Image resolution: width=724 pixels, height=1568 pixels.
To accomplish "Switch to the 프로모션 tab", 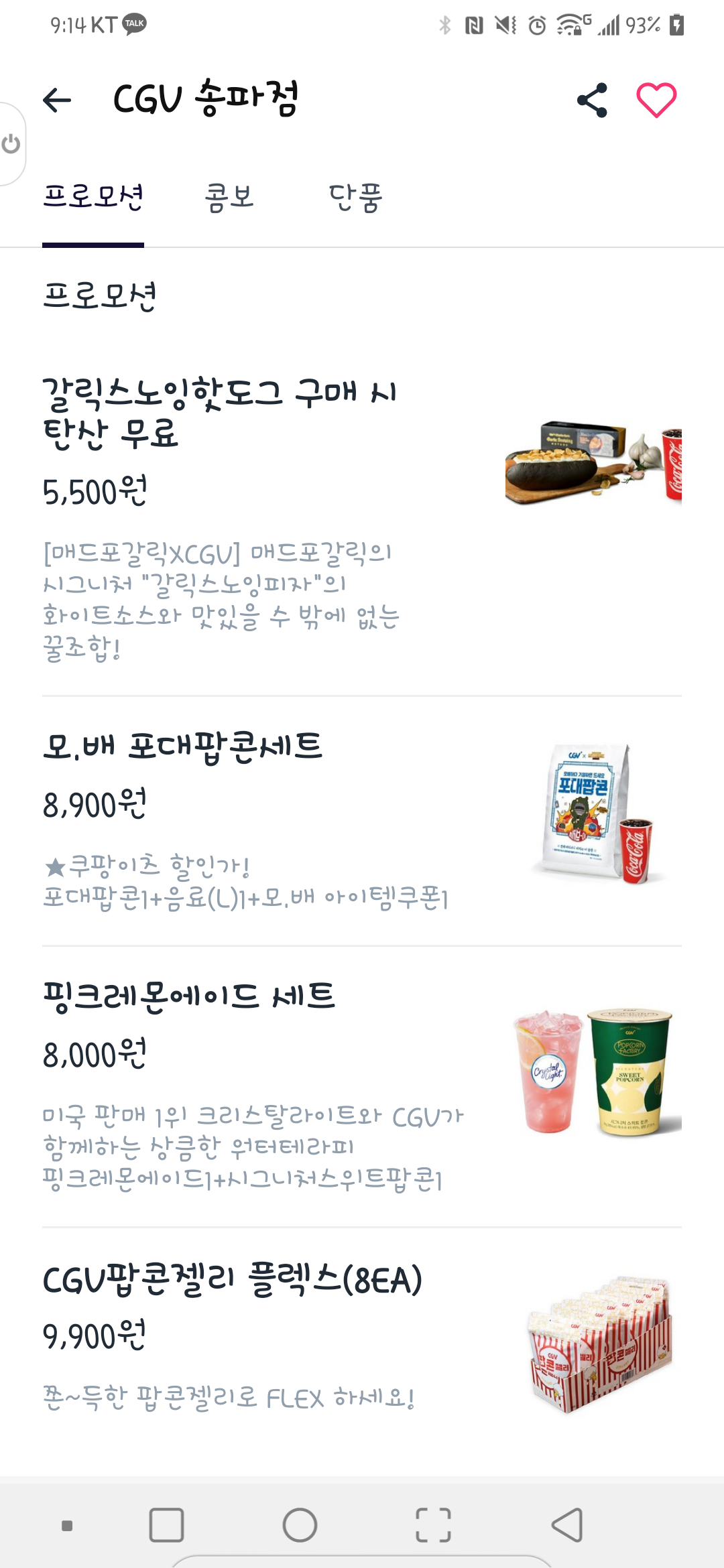I will pos(93,198).
